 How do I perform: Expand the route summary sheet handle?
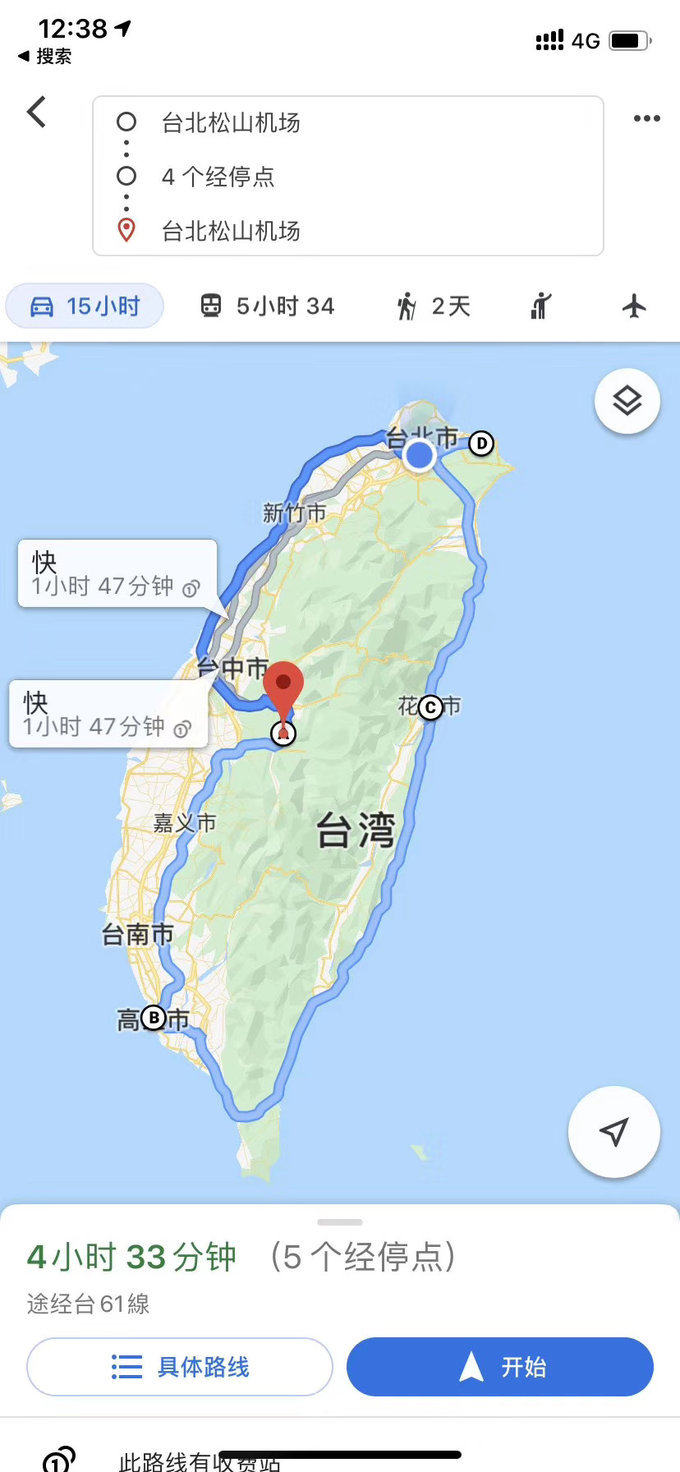340,1222
